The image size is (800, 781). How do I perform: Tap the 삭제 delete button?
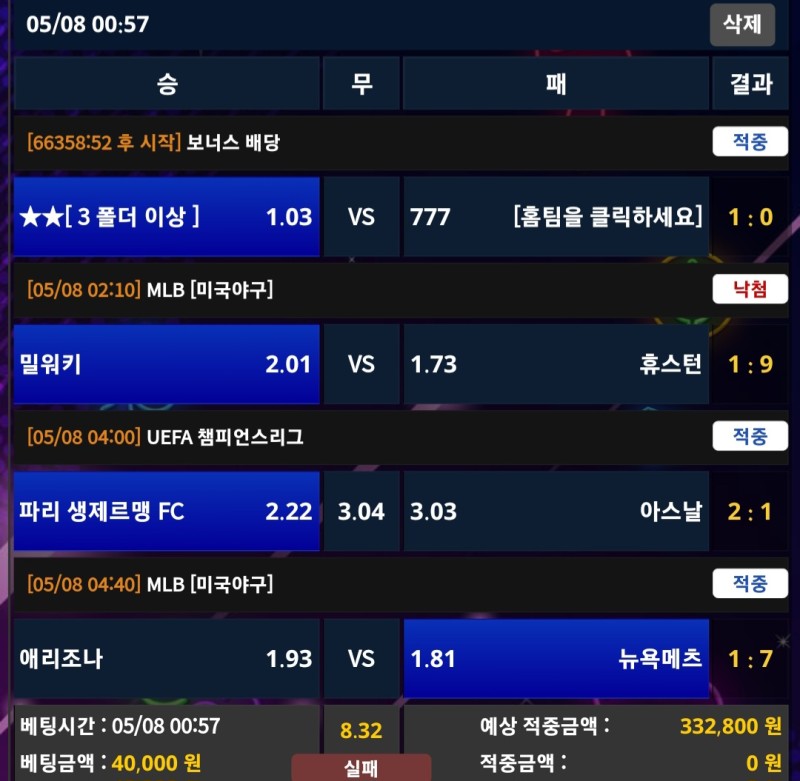point(742,25)
